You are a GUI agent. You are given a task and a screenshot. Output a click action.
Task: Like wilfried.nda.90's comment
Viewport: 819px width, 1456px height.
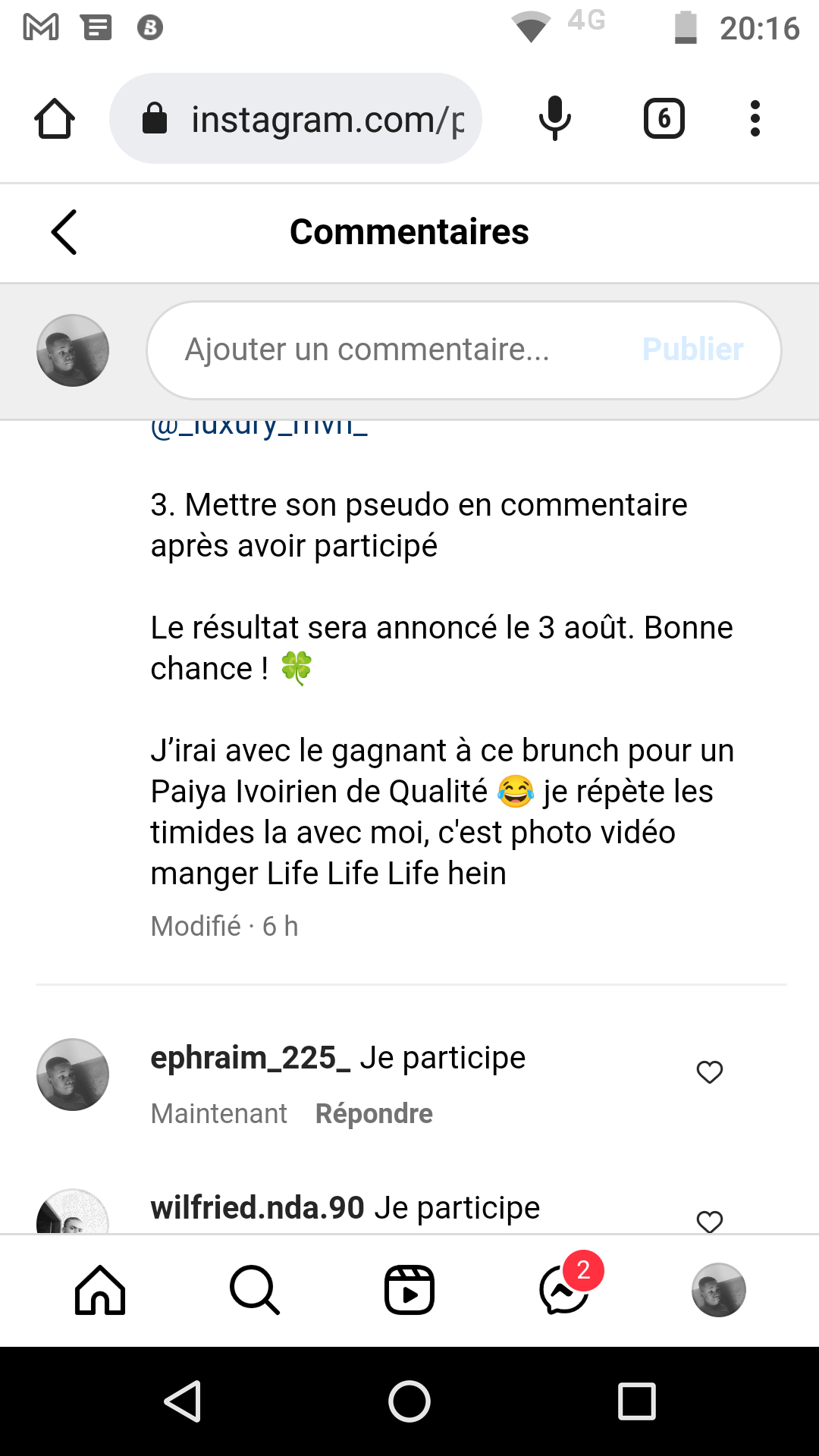coord(710,1221)
